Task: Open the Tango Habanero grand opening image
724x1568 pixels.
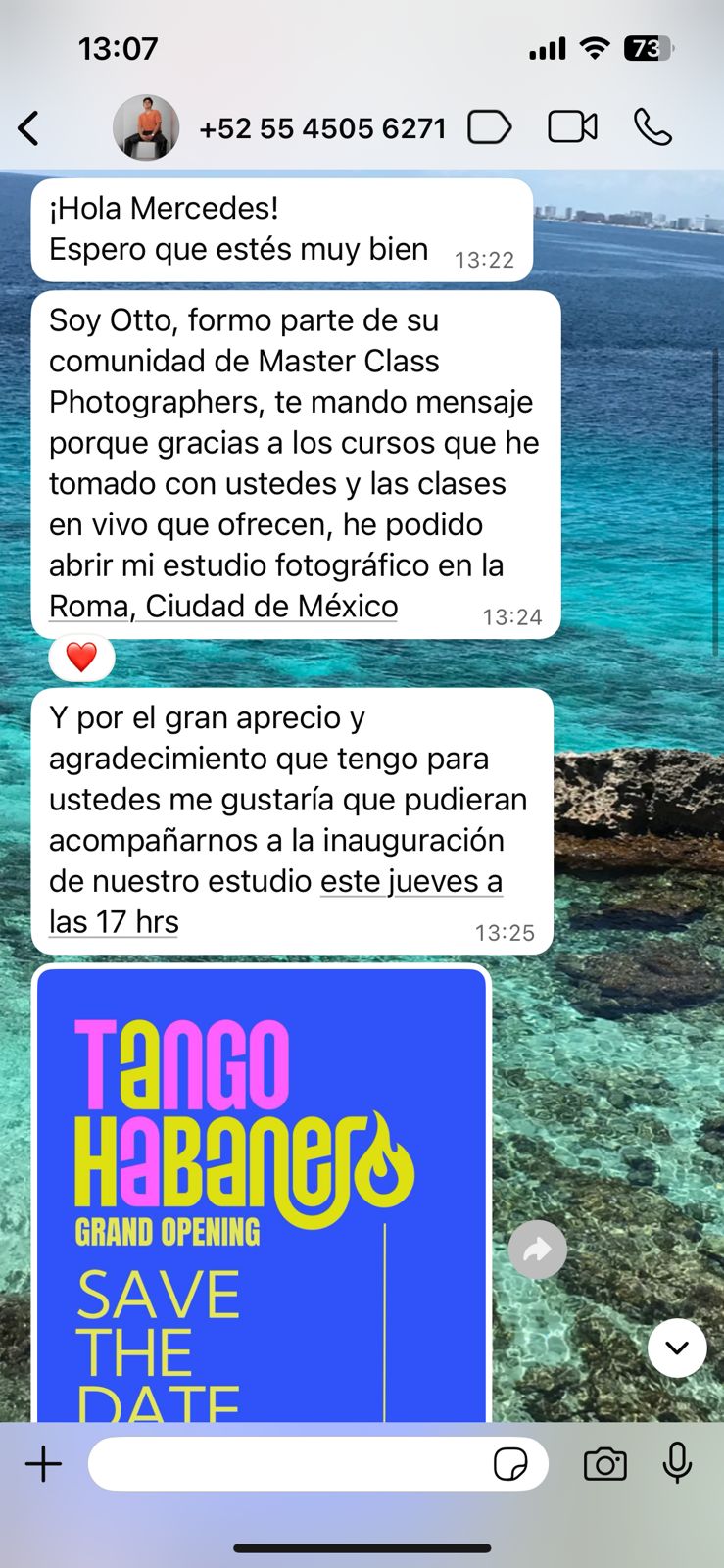Action: pos(262,1194)
